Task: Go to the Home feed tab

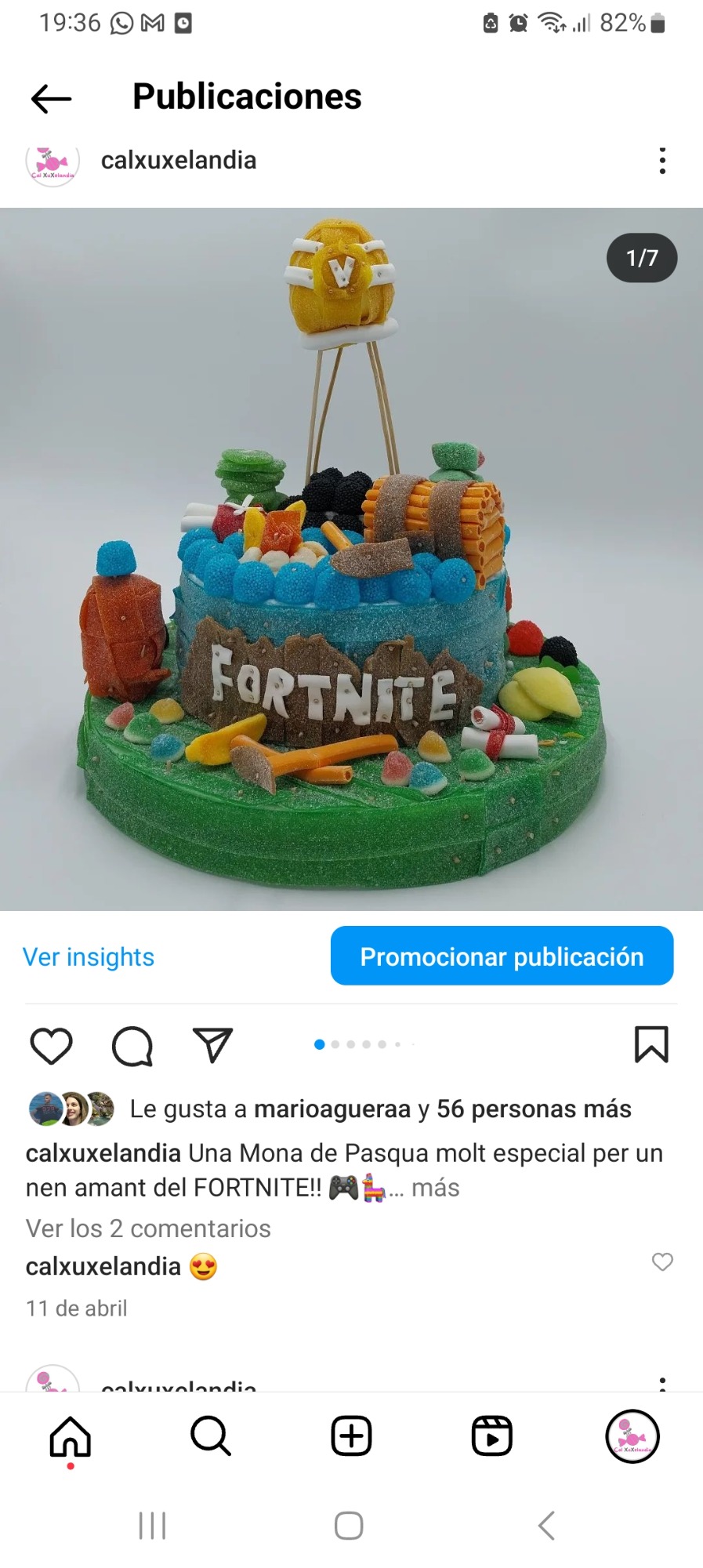Action: pyautogui.click(x=71, y=1436)
